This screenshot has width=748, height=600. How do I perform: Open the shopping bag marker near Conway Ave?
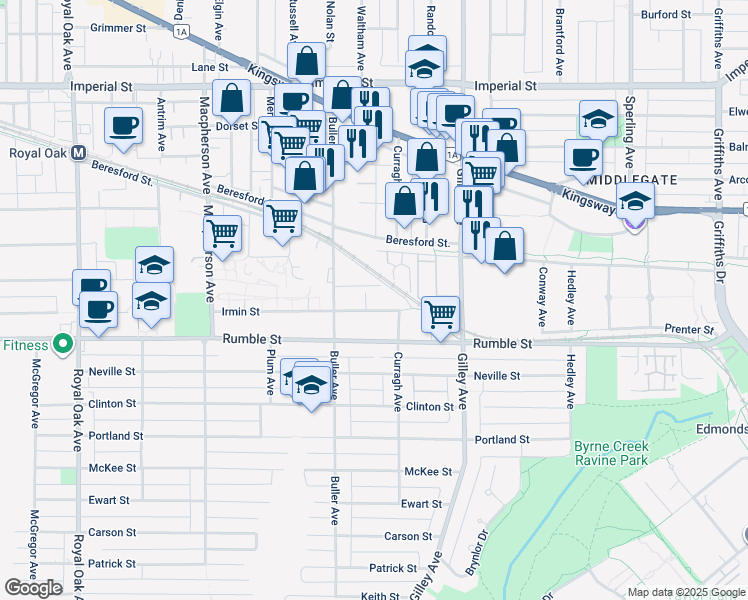click(504, 247)
